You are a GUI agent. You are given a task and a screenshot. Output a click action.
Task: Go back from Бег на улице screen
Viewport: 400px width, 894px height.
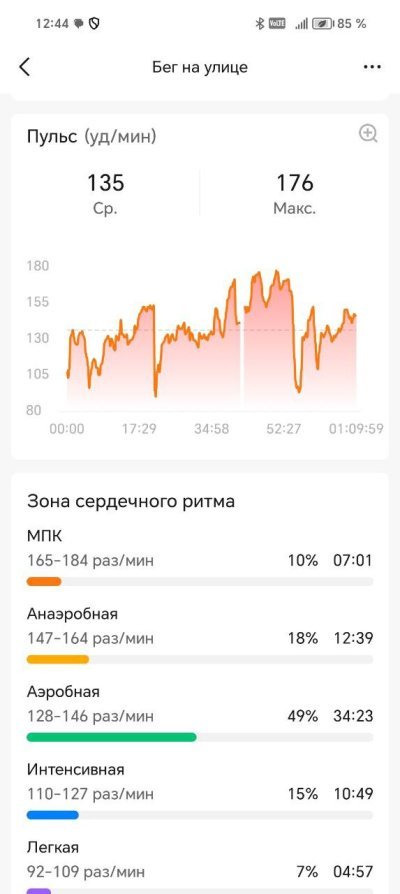[x=24, y=67]
